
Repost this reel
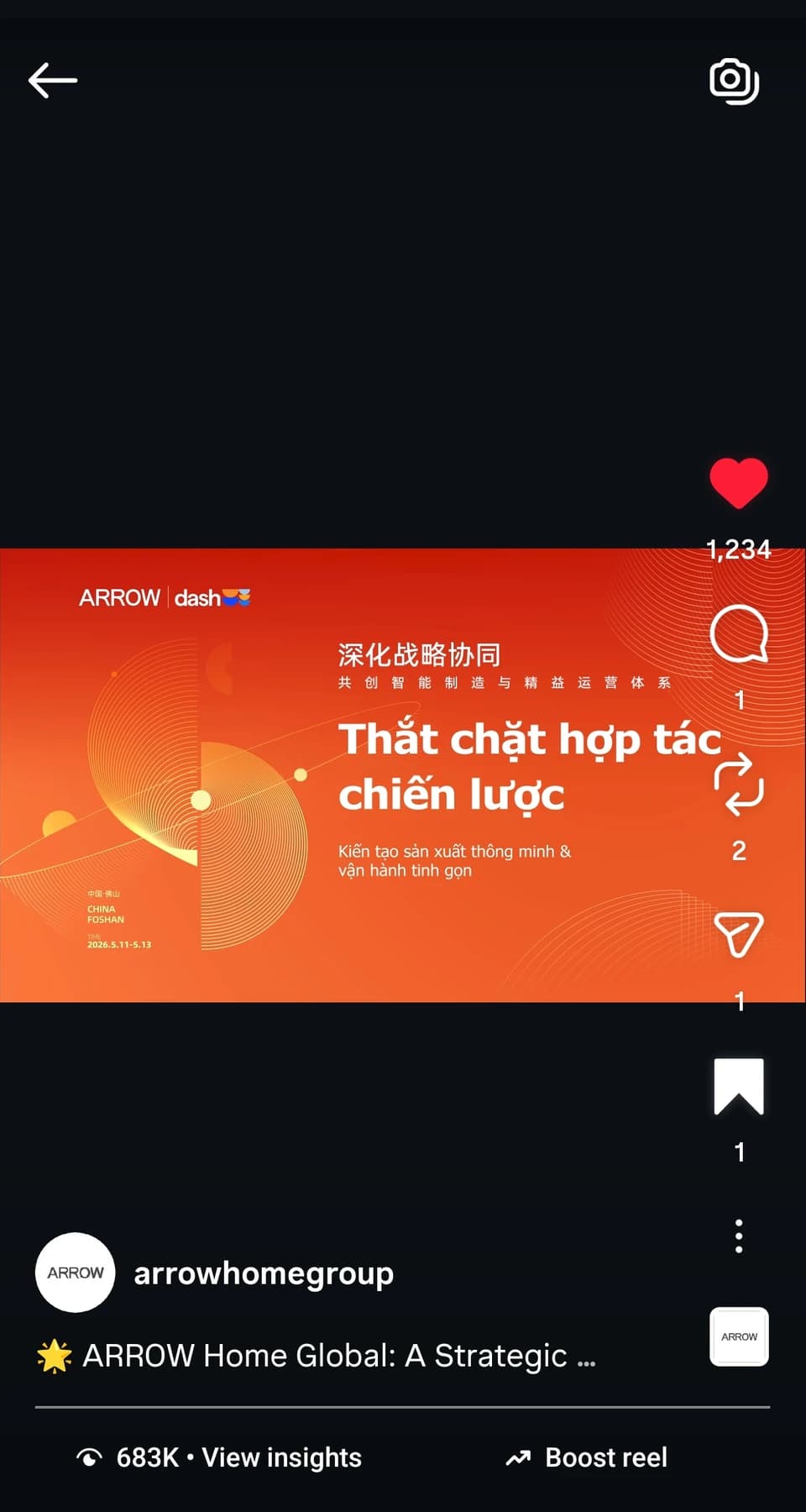point(739,785)
